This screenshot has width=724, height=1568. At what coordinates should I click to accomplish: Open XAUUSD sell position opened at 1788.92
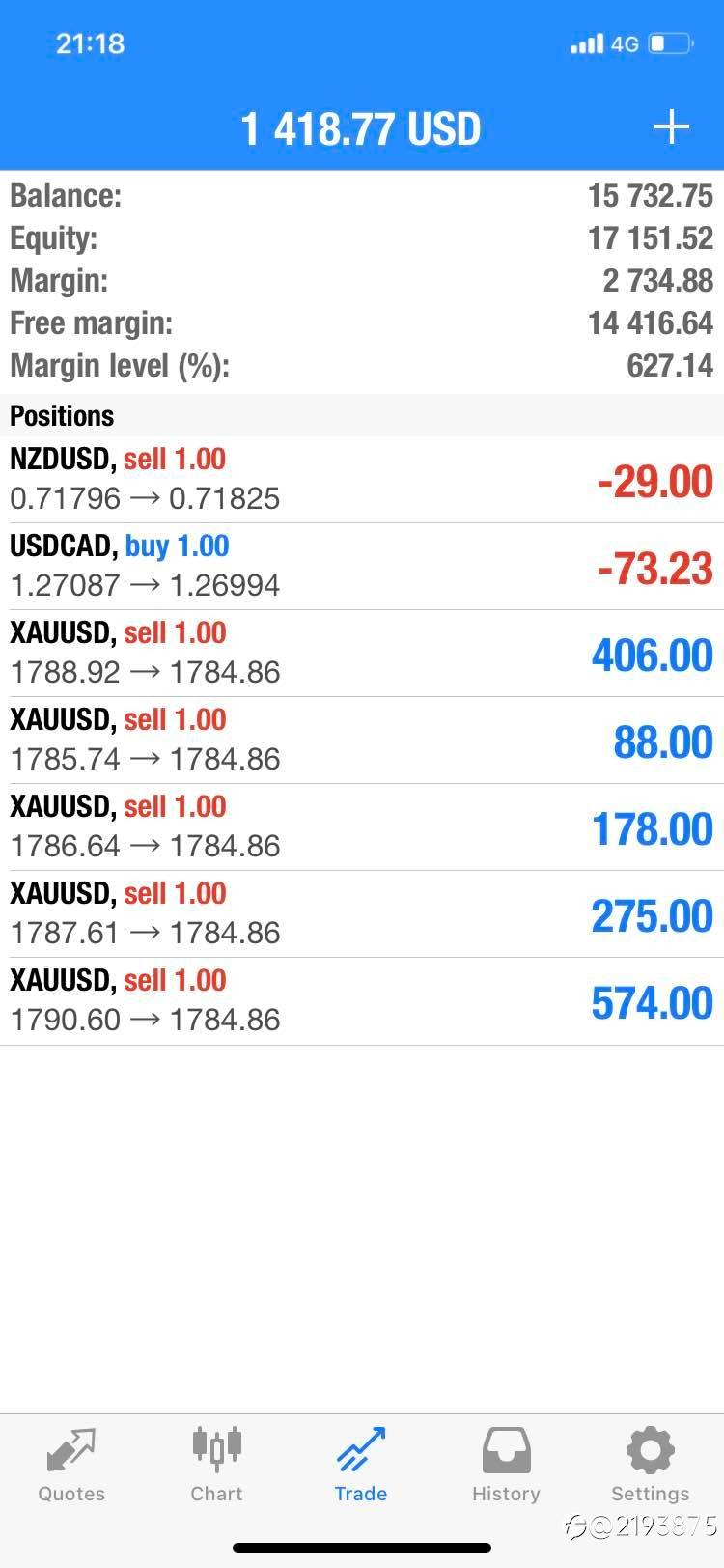coord(362,654)
